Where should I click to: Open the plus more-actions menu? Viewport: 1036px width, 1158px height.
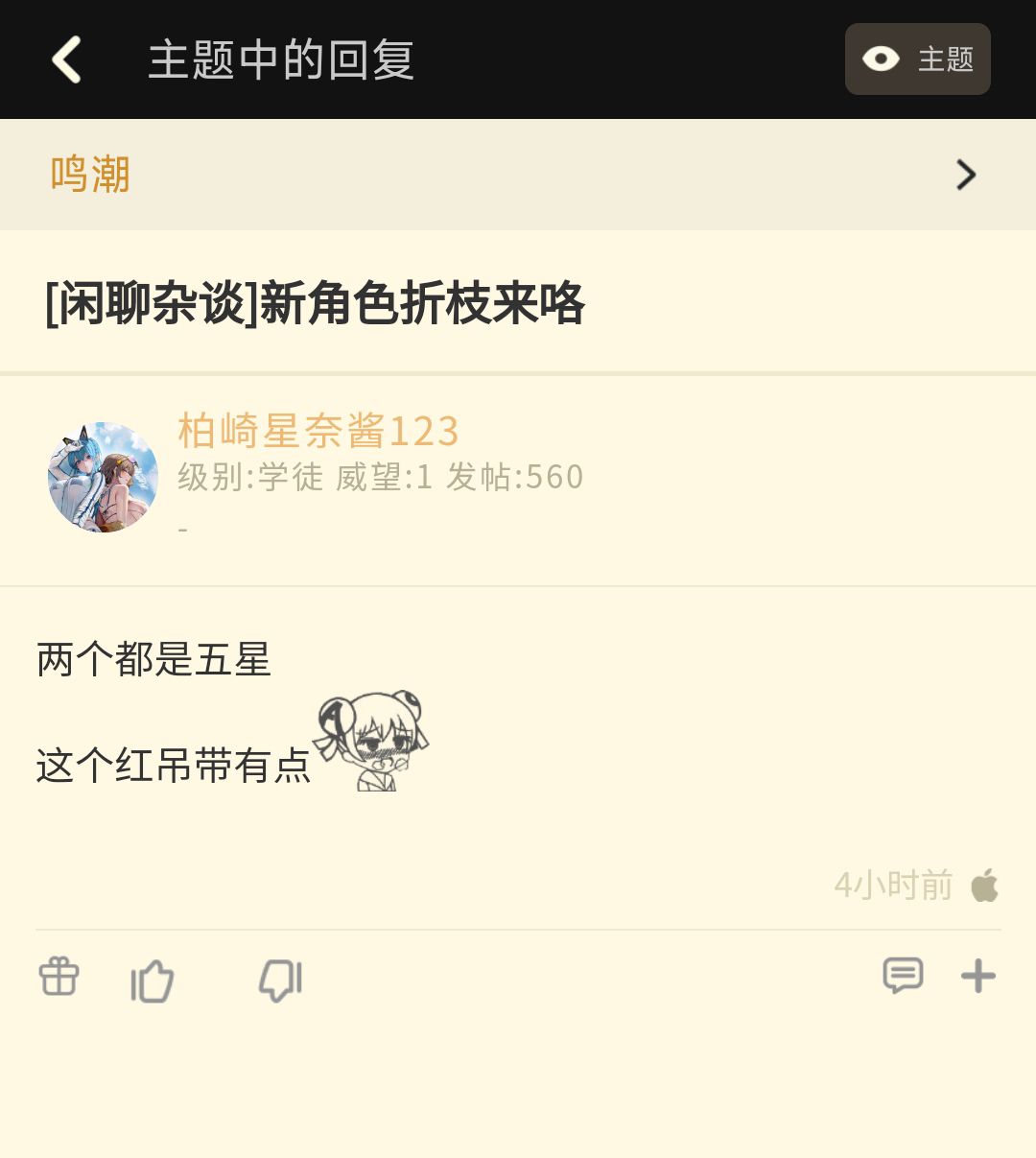(x=977, y=977)
